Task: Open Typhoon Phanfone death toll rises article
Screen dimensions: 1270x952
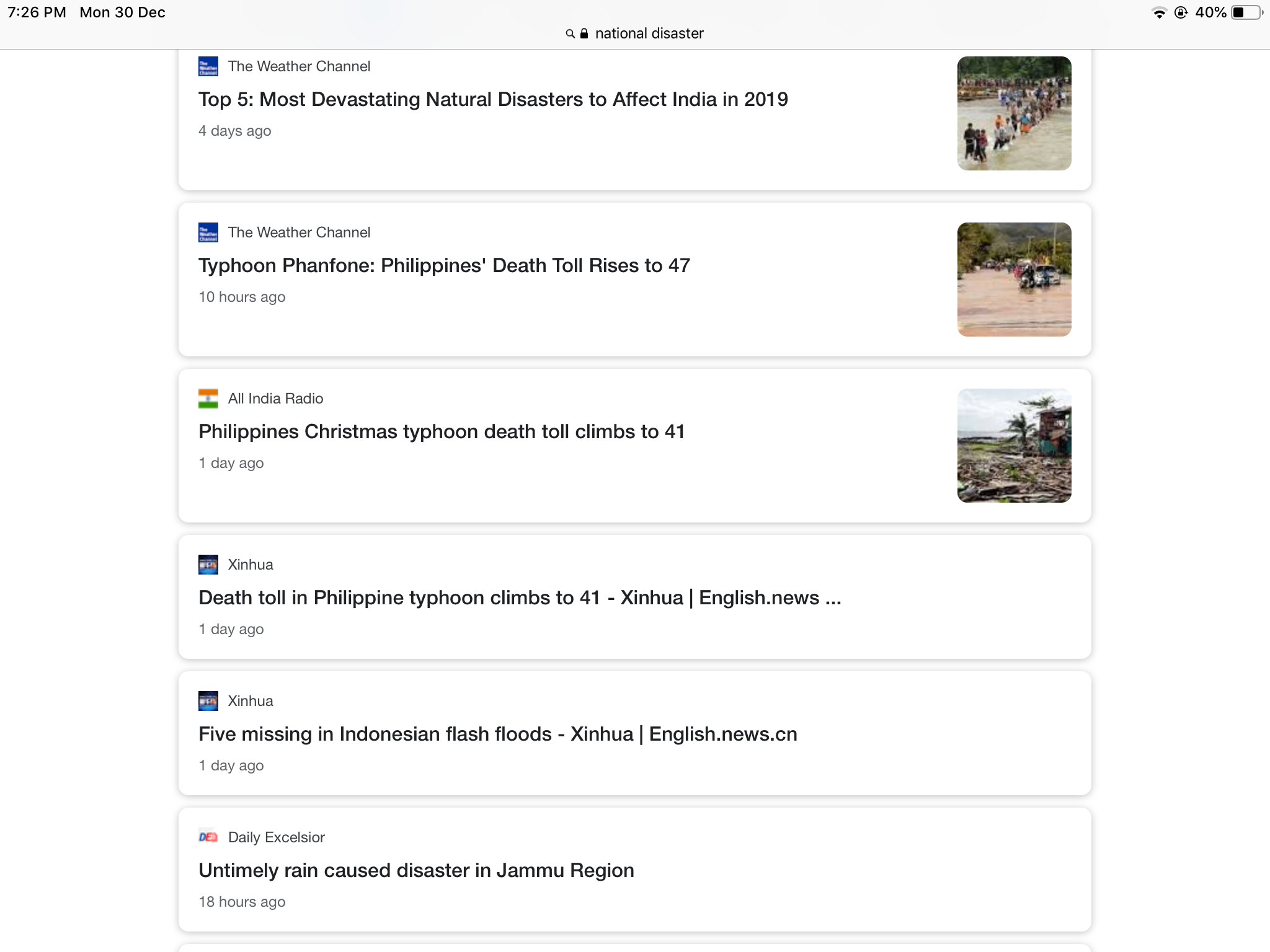Action: (x=444, y=266)
